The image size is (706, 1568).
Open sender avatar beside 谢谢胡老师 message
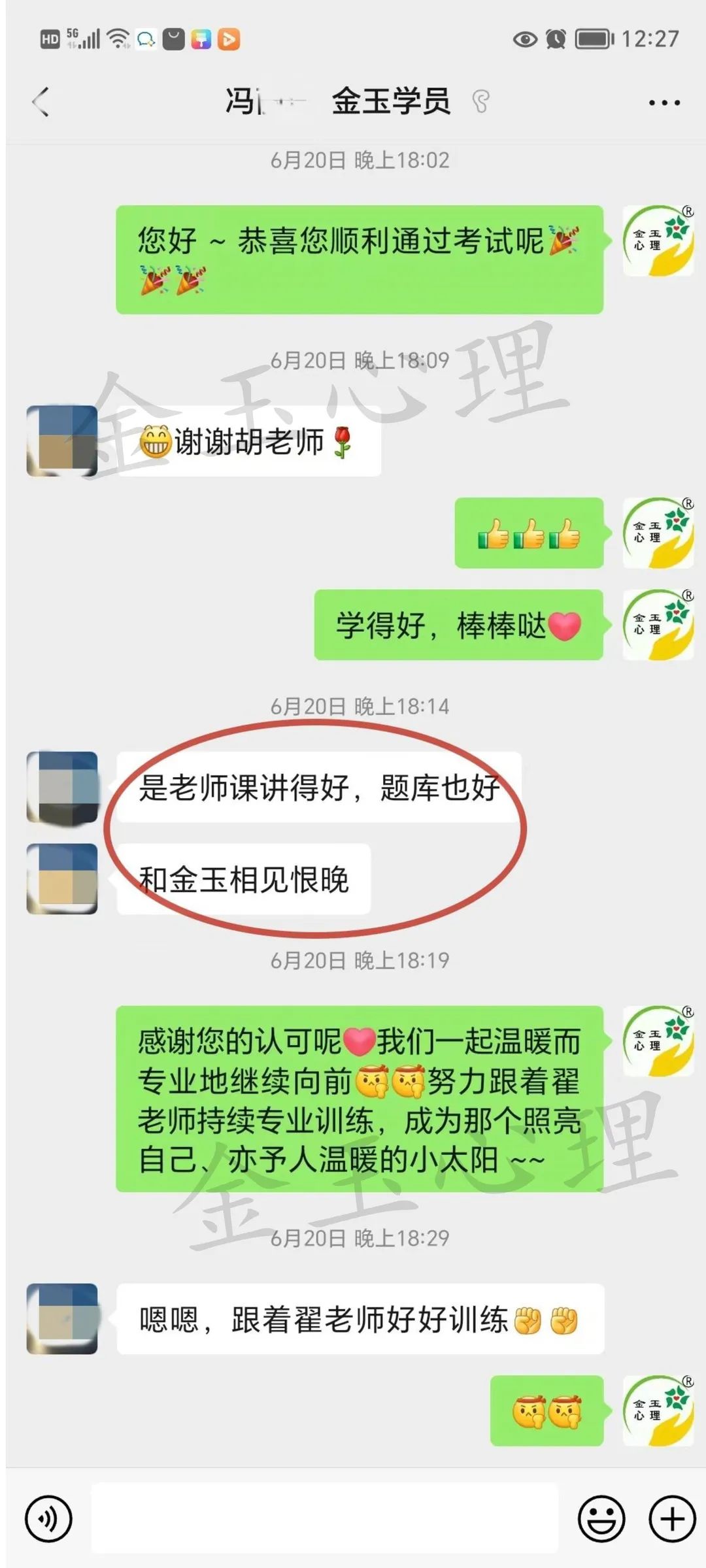pyautogui.click(x=62, y=441)
